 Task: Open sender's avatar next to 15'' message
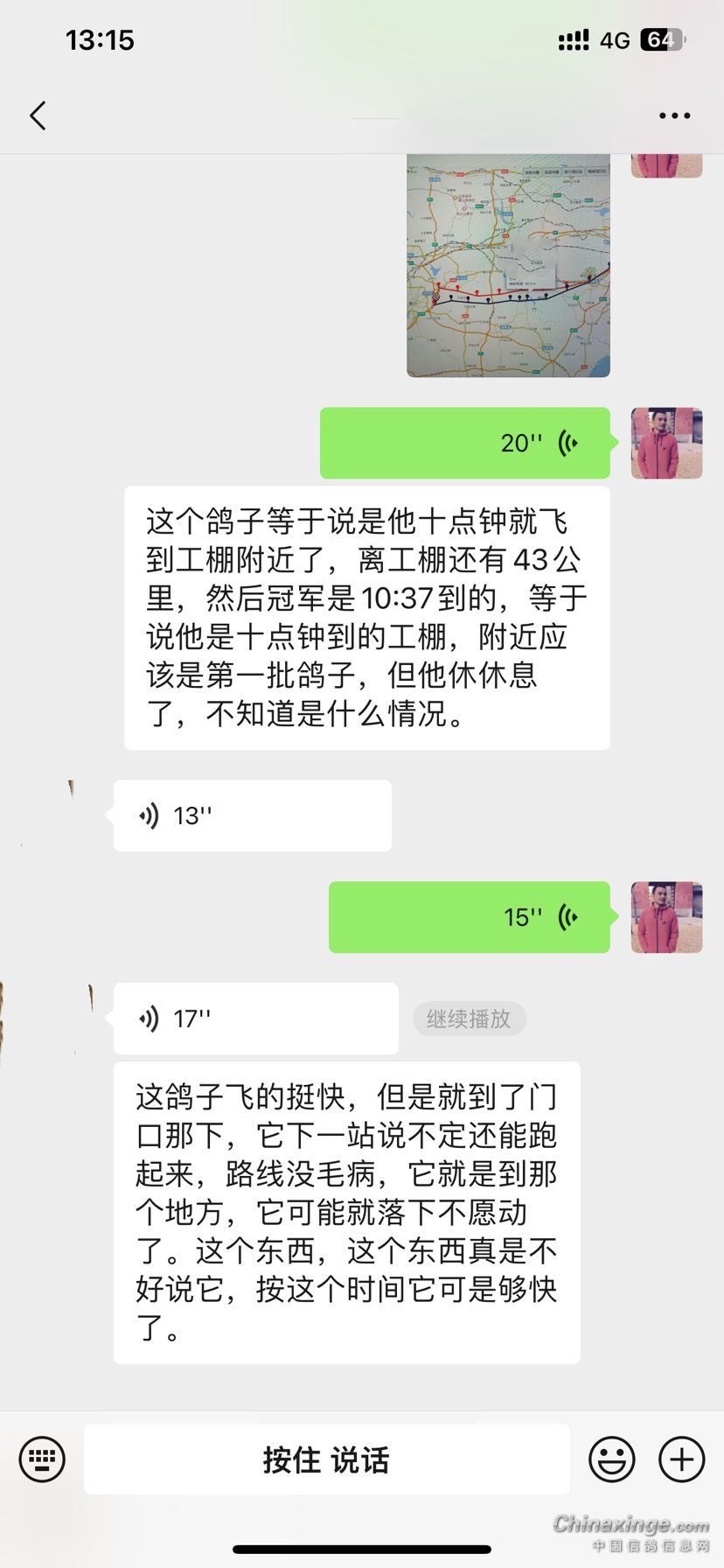666,917
